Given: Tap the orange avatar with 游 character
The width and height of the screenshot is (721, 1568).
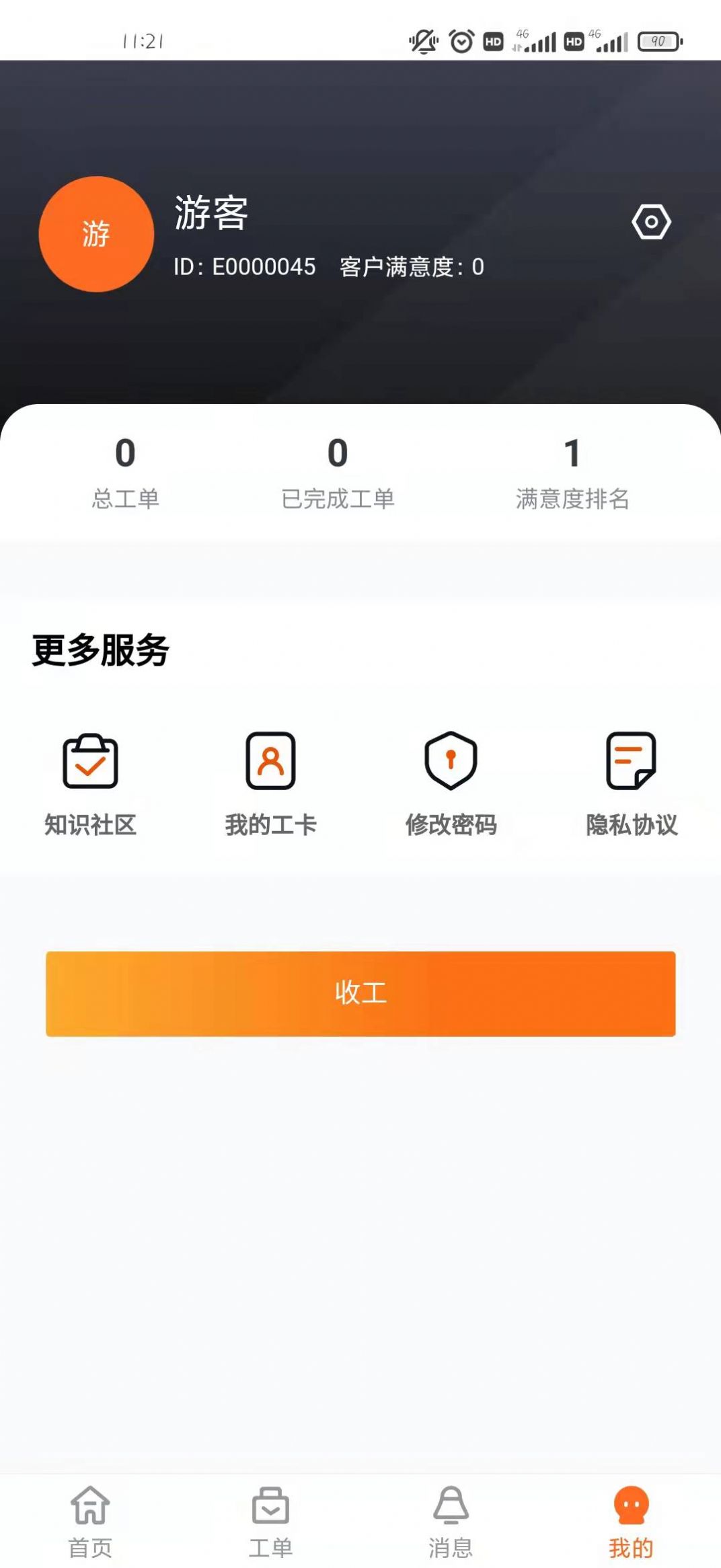Looking at the screenshot, I should (96, 233).
